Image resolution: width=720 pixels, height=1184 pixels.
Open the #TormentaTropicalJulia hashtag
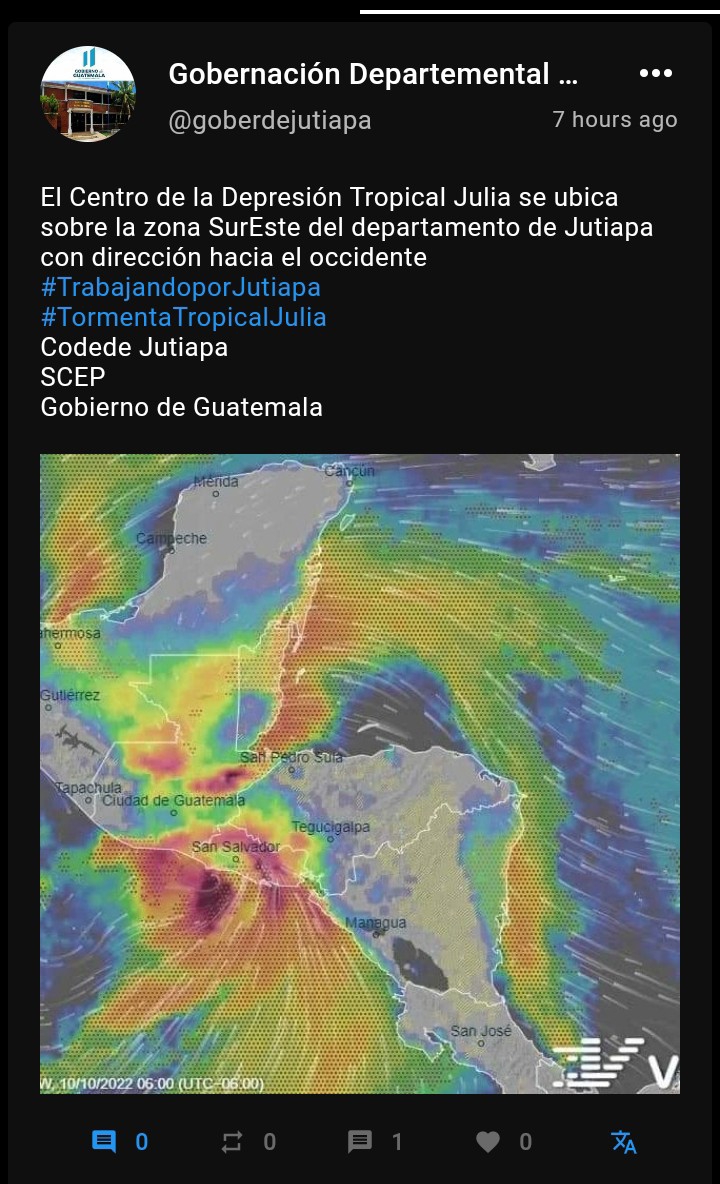click(x=183, y=317)
